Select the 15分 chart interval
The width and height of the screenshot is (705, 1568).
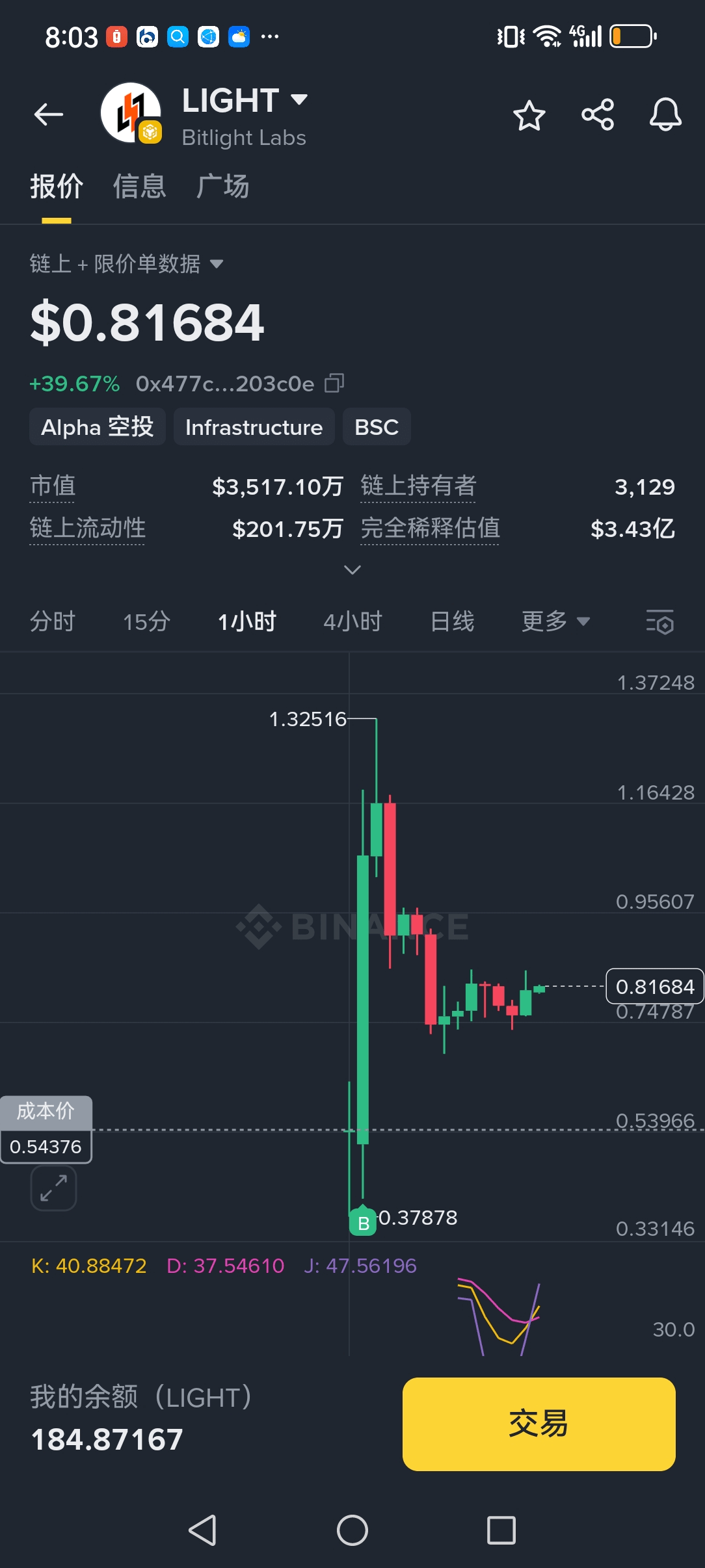(146, 621)
